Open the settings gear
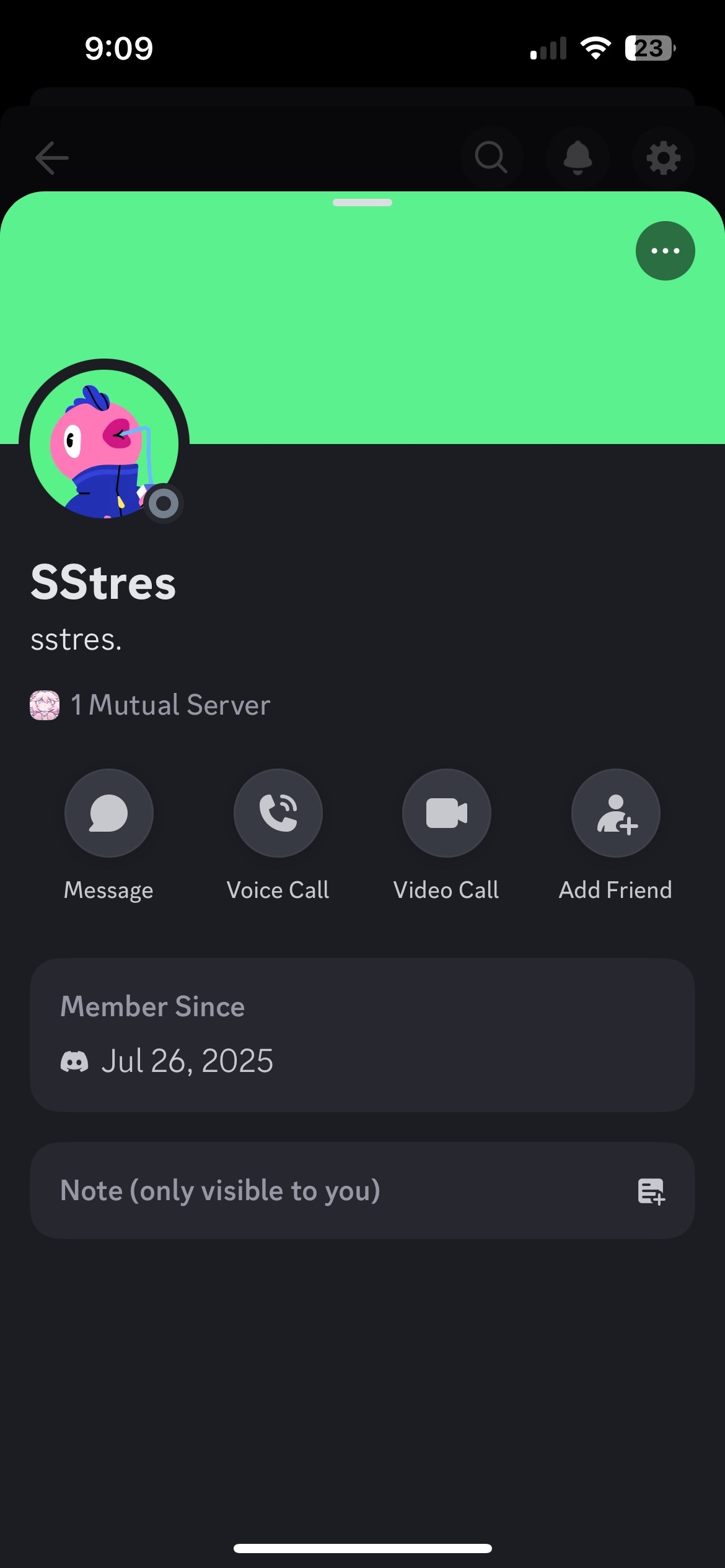 click(x=663, y=157)
